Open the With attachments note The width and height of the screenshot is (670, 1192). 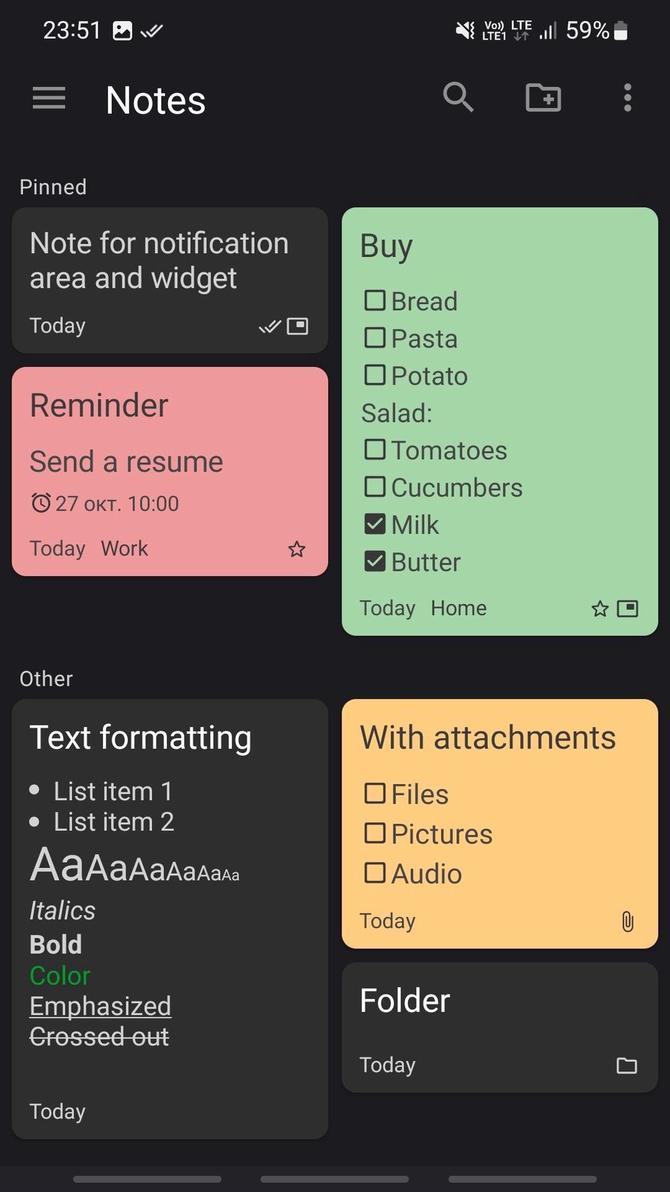[x=499, y=738]
